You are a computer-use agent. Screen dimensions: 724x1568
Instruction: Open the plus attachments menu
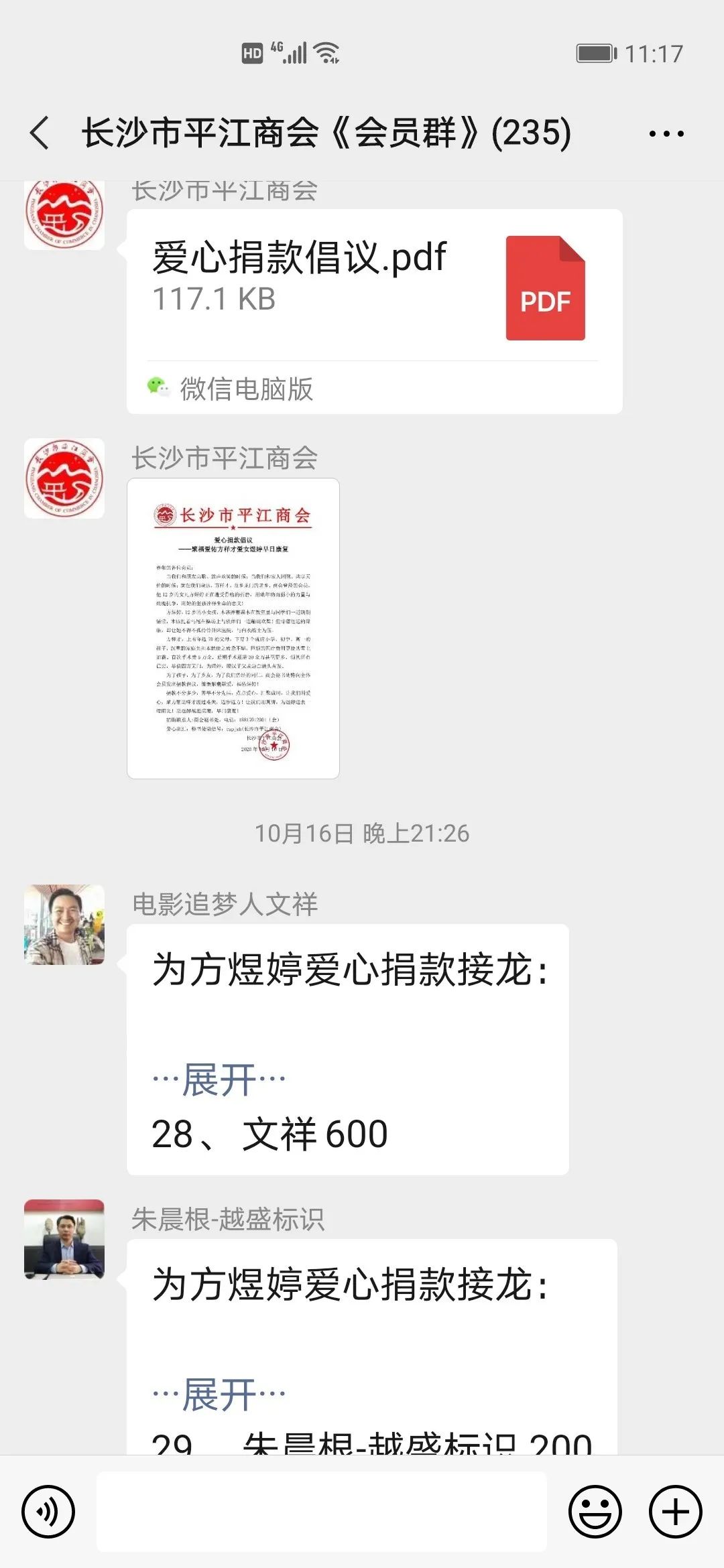(676, 1512)
